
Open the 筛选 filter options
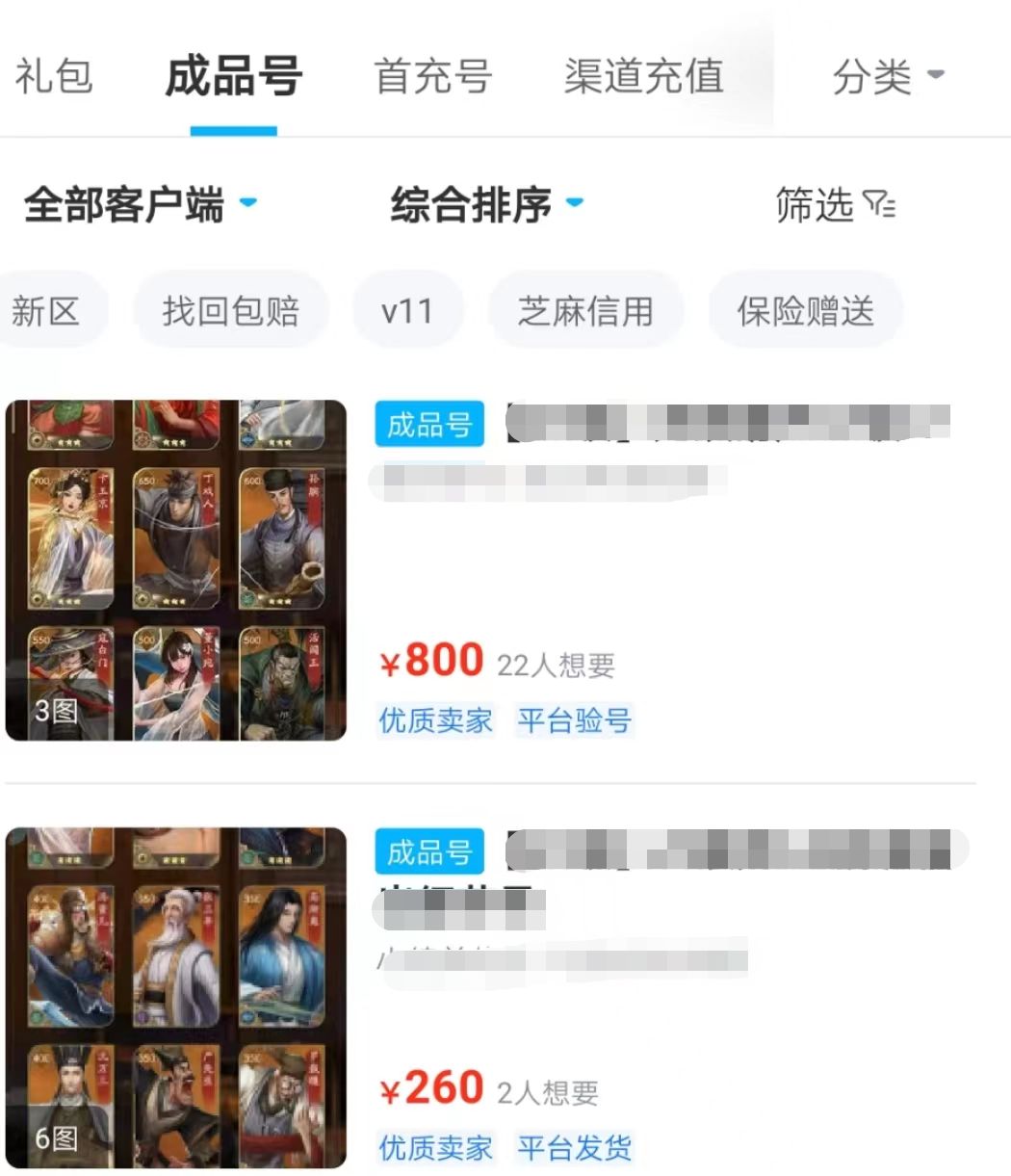tap(835, 204)
